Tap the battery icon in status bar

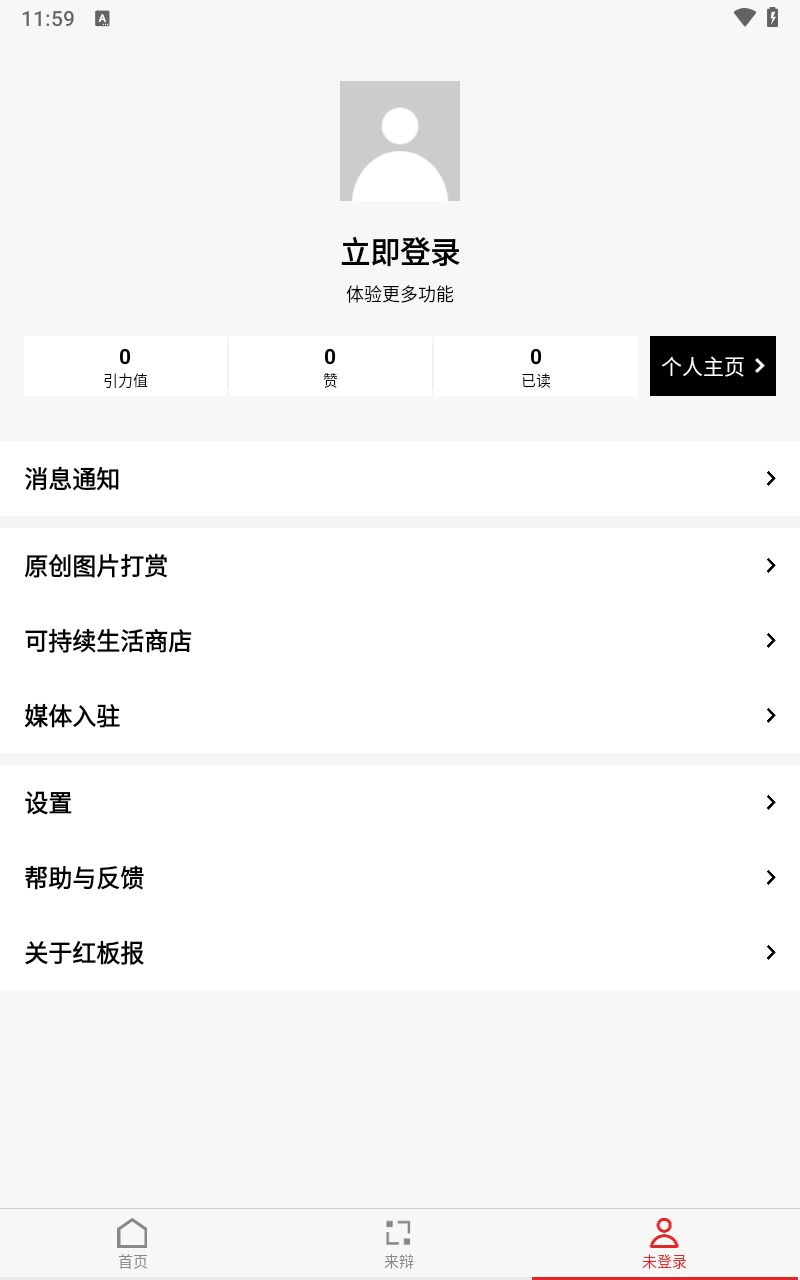(x=770, y=17)
